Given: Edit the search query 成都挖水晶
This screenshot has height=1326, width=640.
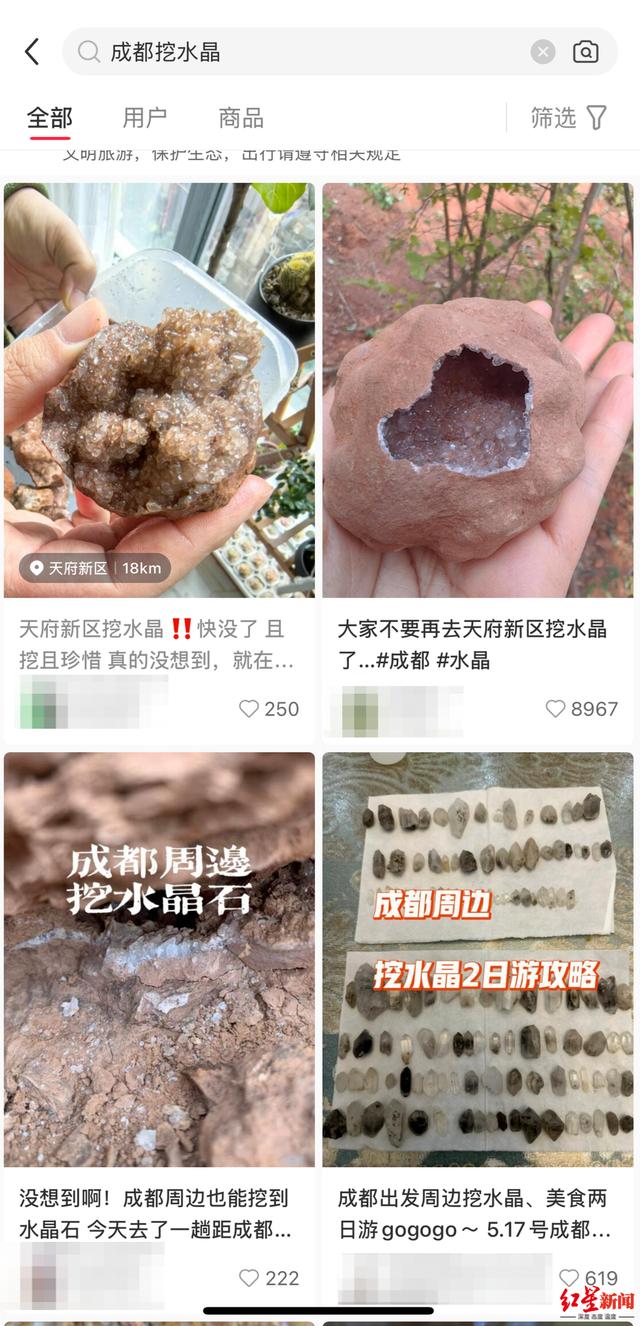Looking at the screenshot, I should 300,52.
